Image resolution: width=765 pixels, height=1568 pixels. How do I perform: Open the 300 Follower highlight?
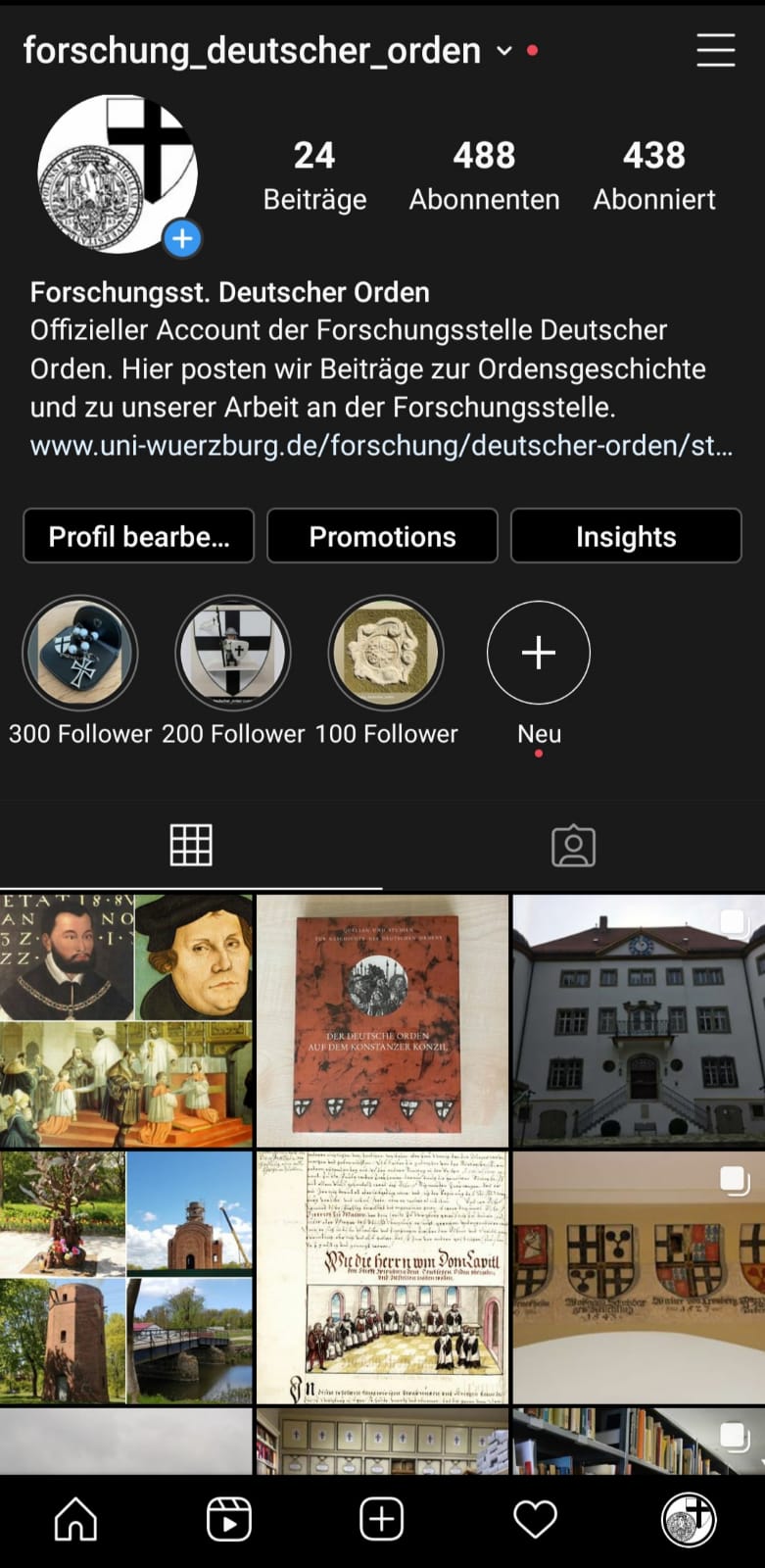[x=80, y=653]
